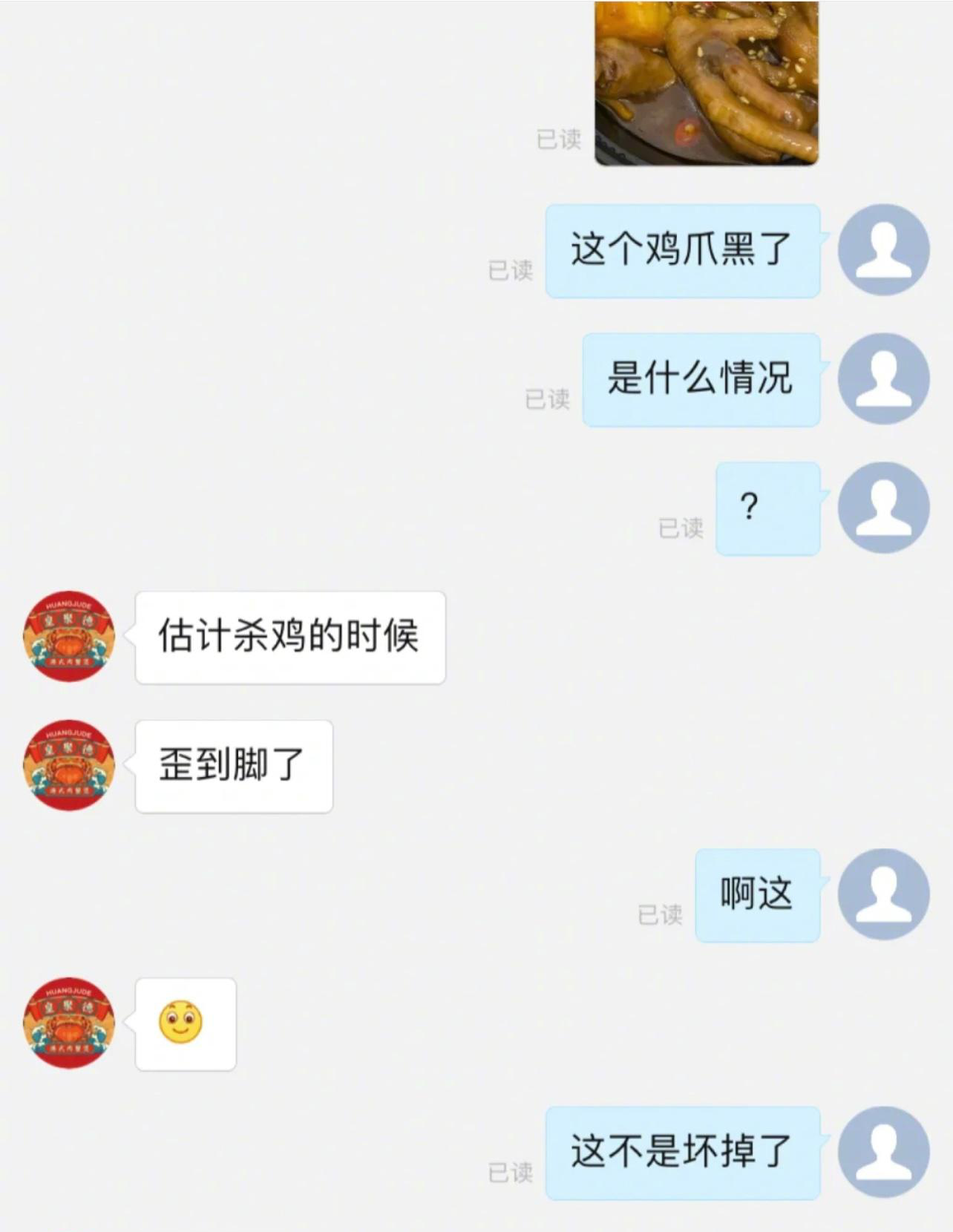The image size is (953, 1232).
Task: Select the avatar beside '是什么情况'
Action: click(x=884, y=380)
